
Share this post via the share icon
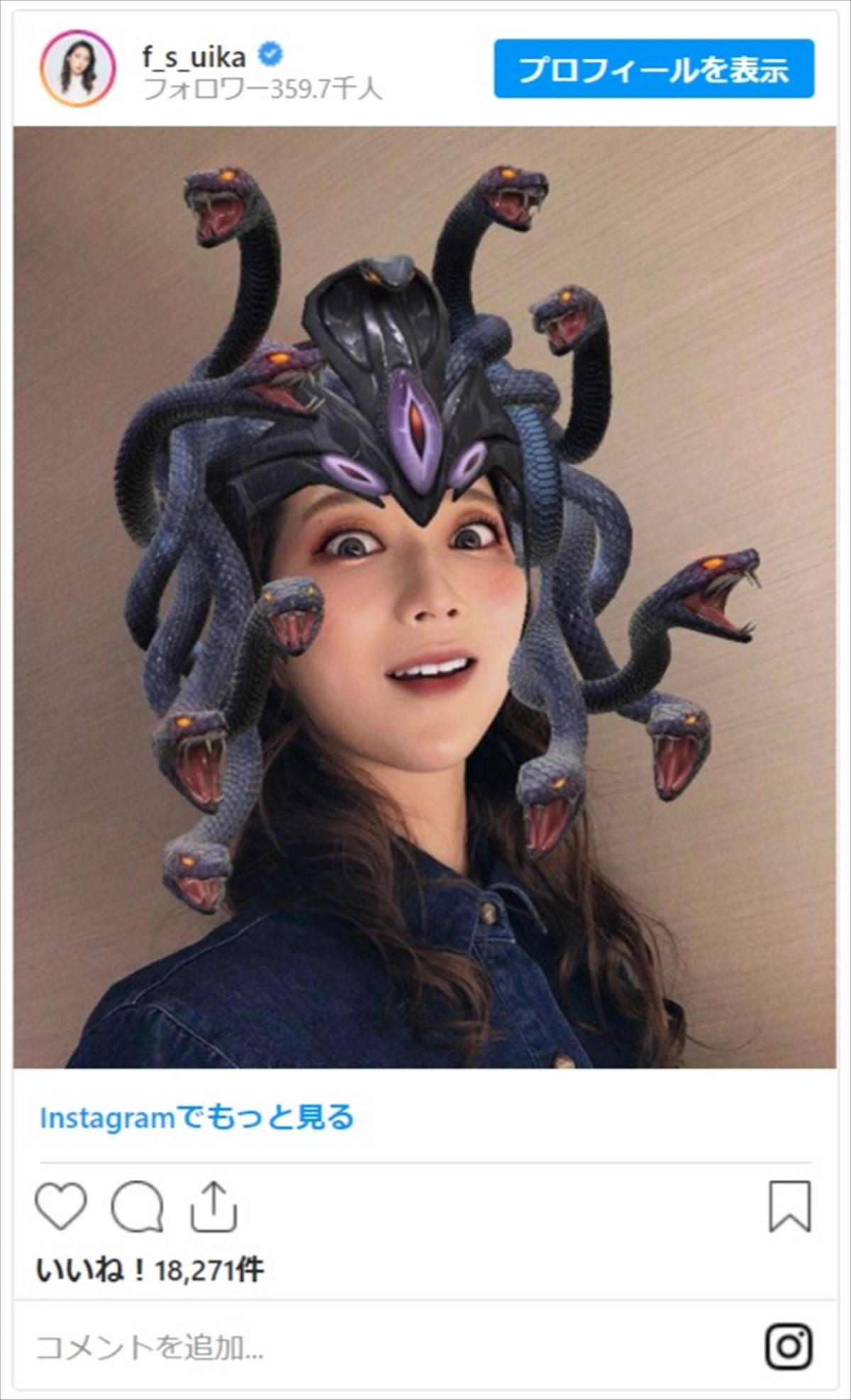(213, 1206)
